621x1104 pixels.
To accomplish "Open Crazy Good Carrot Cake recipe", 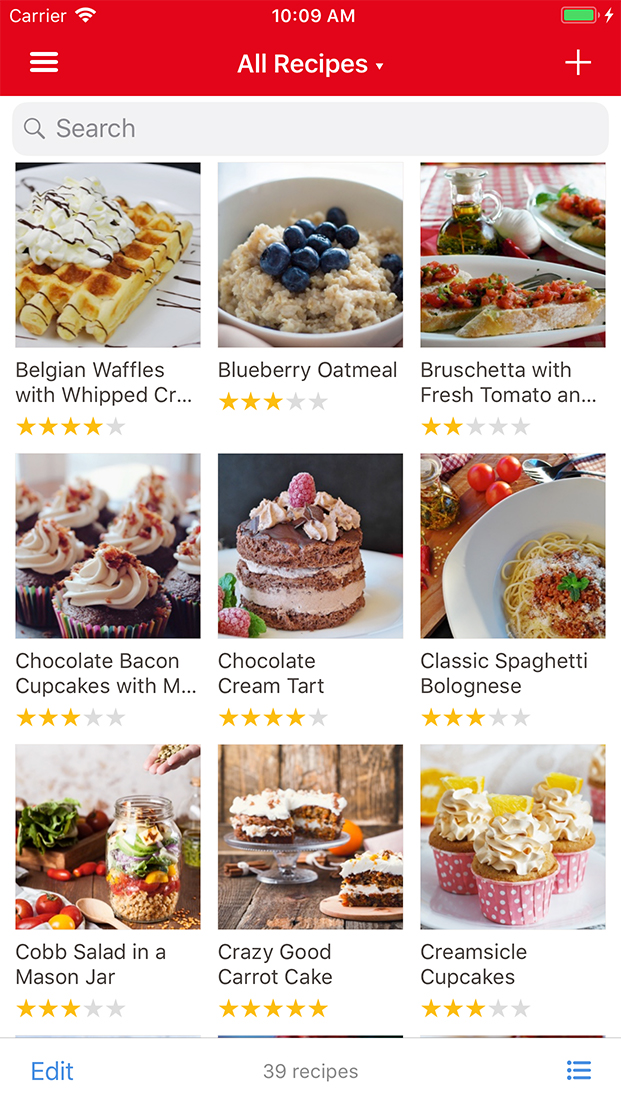I will 310,837.
